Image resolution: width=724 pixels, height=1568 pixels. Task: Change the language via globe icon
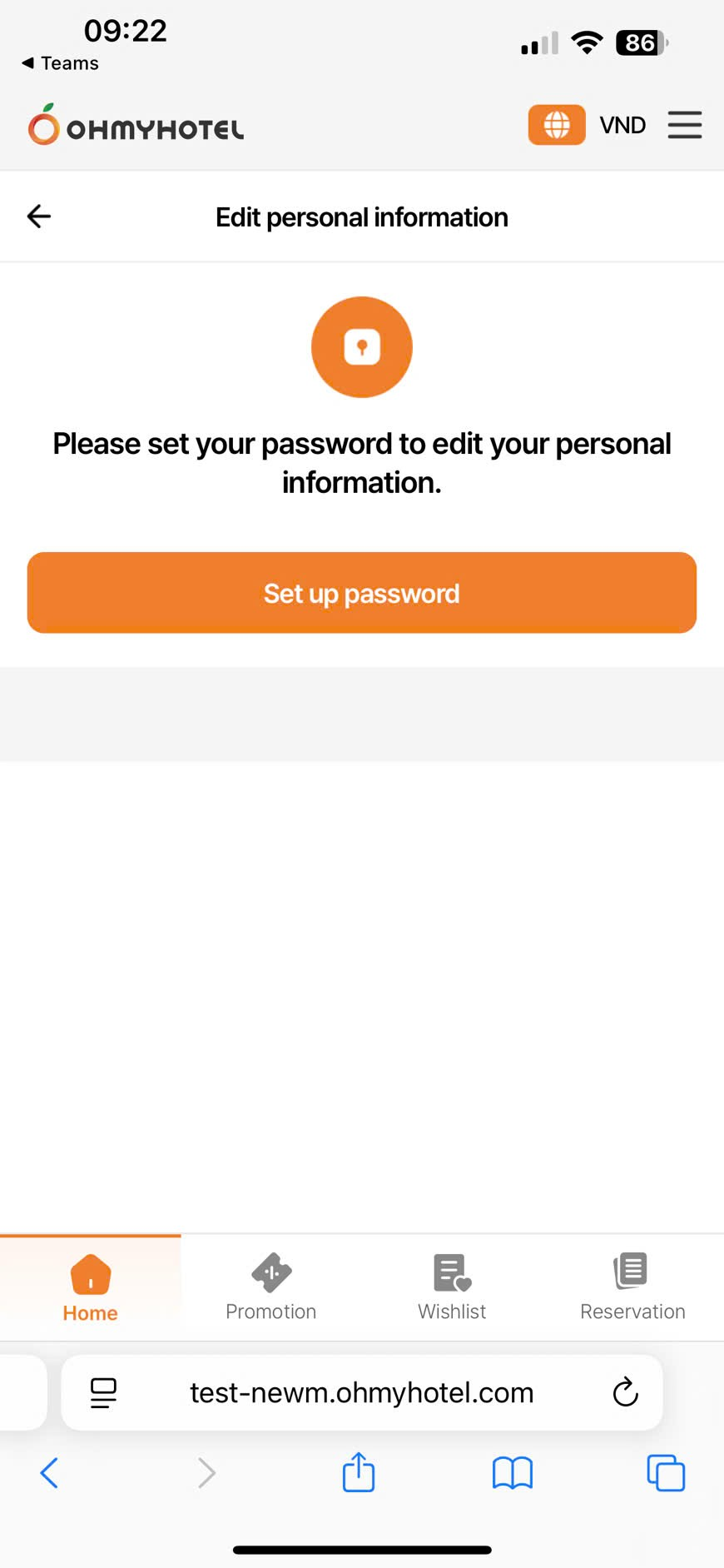pos(556,125)
